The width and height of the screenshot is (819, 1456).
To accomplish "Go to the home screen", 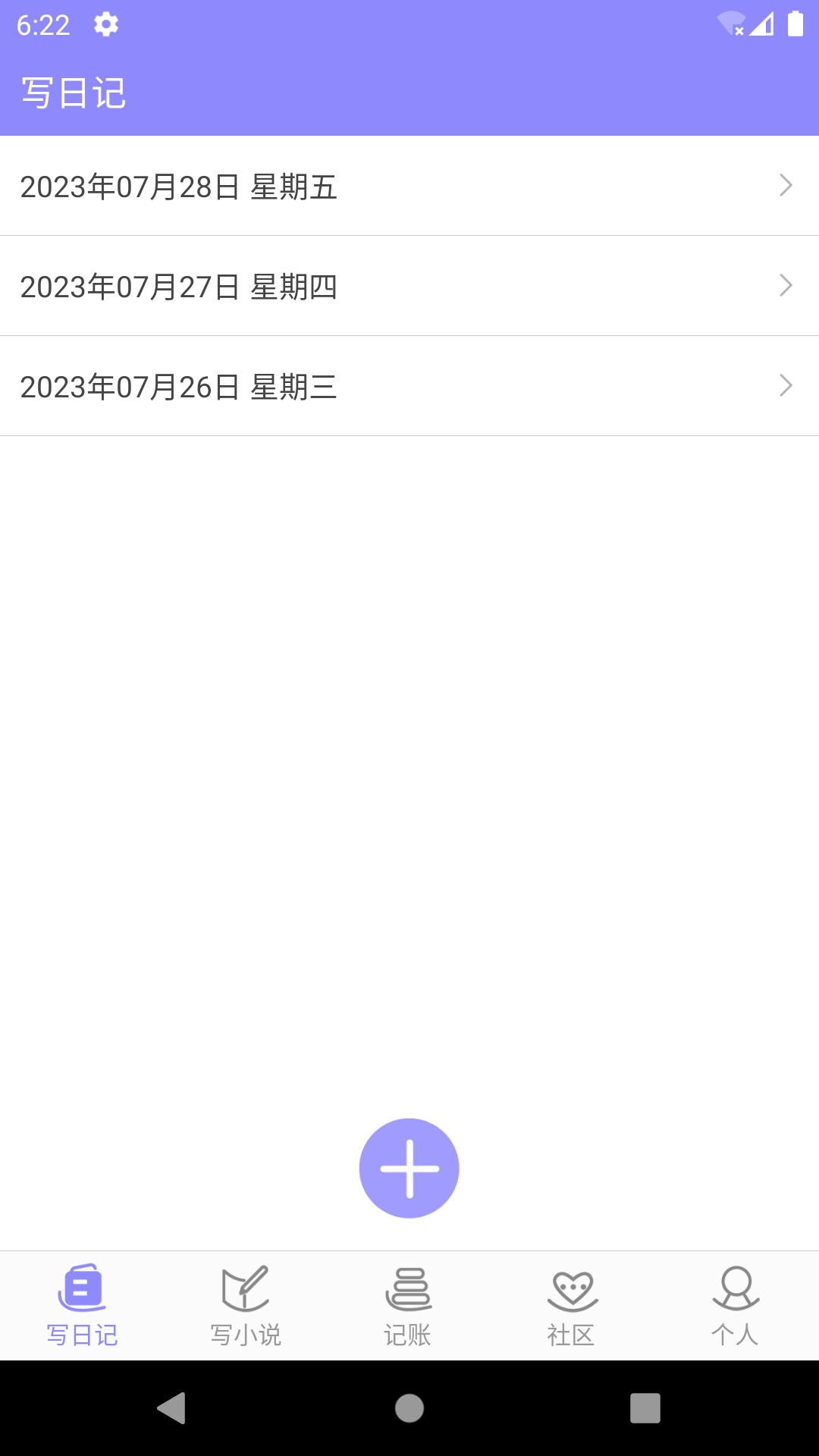I will (x=409, y=1408).
